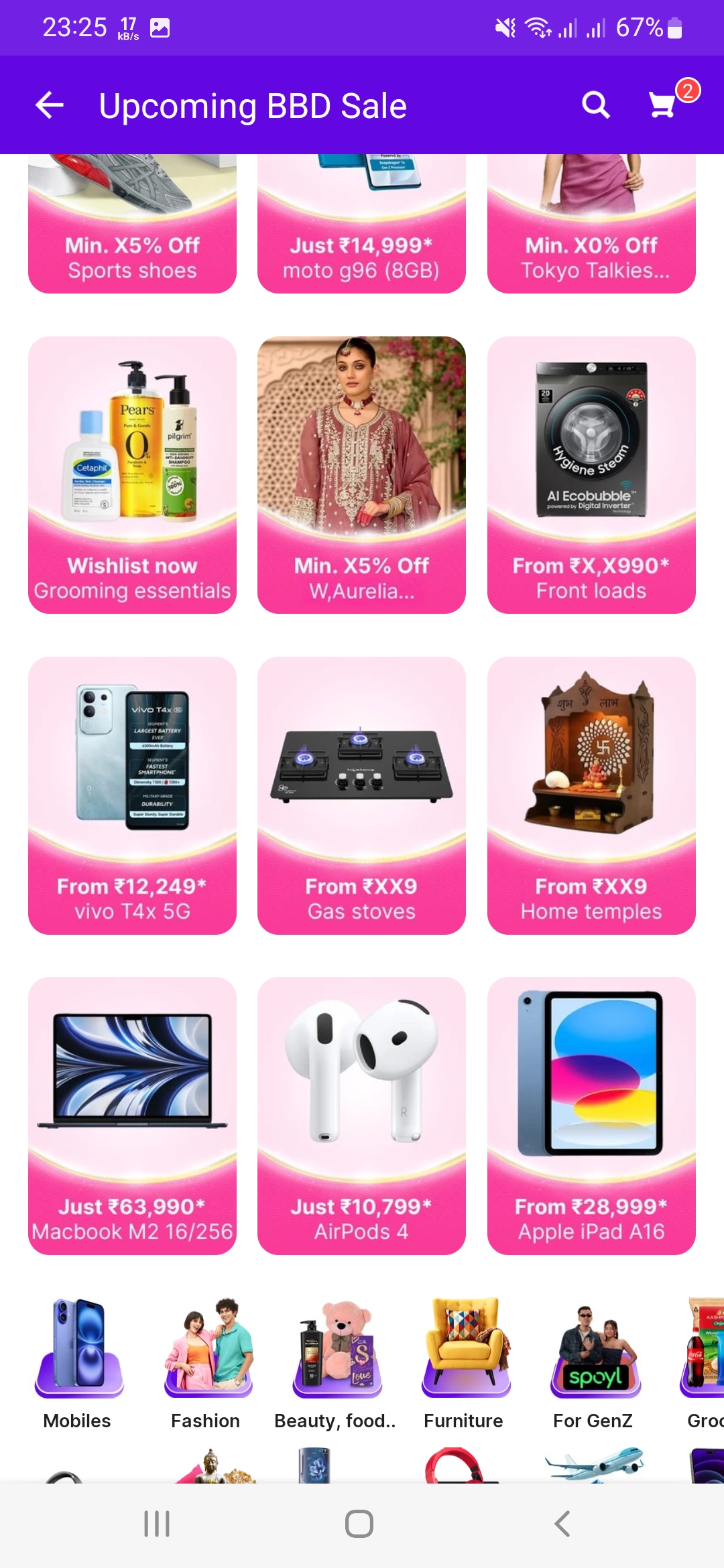Open the moto g96 (8GB) deal
Image resolution: width=724 pixels, height=1568 pixels.
pos(361,224)
